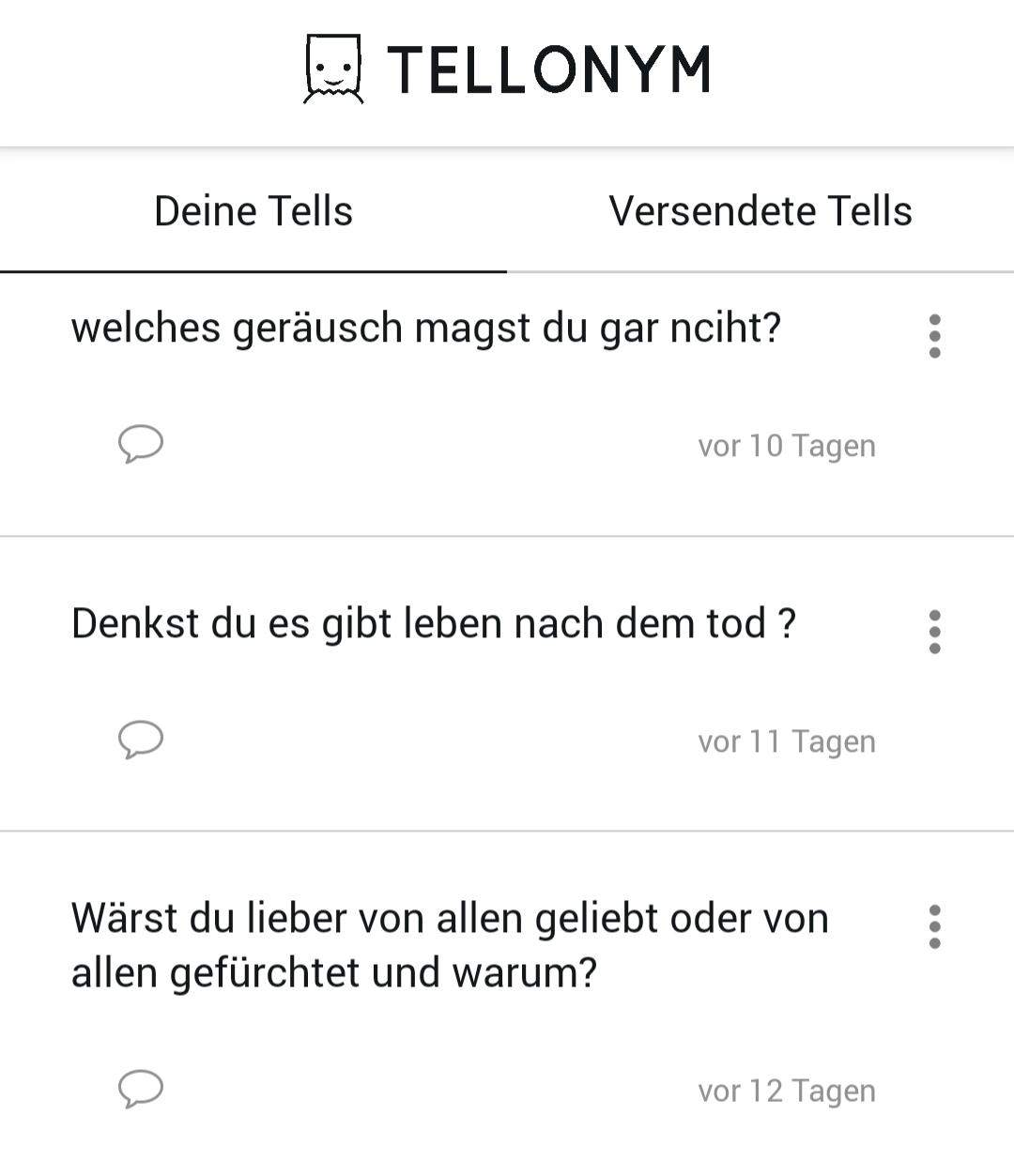
Task: Click the 'vor 12 Tagen' timestamp
Action: pos(786,1090)
